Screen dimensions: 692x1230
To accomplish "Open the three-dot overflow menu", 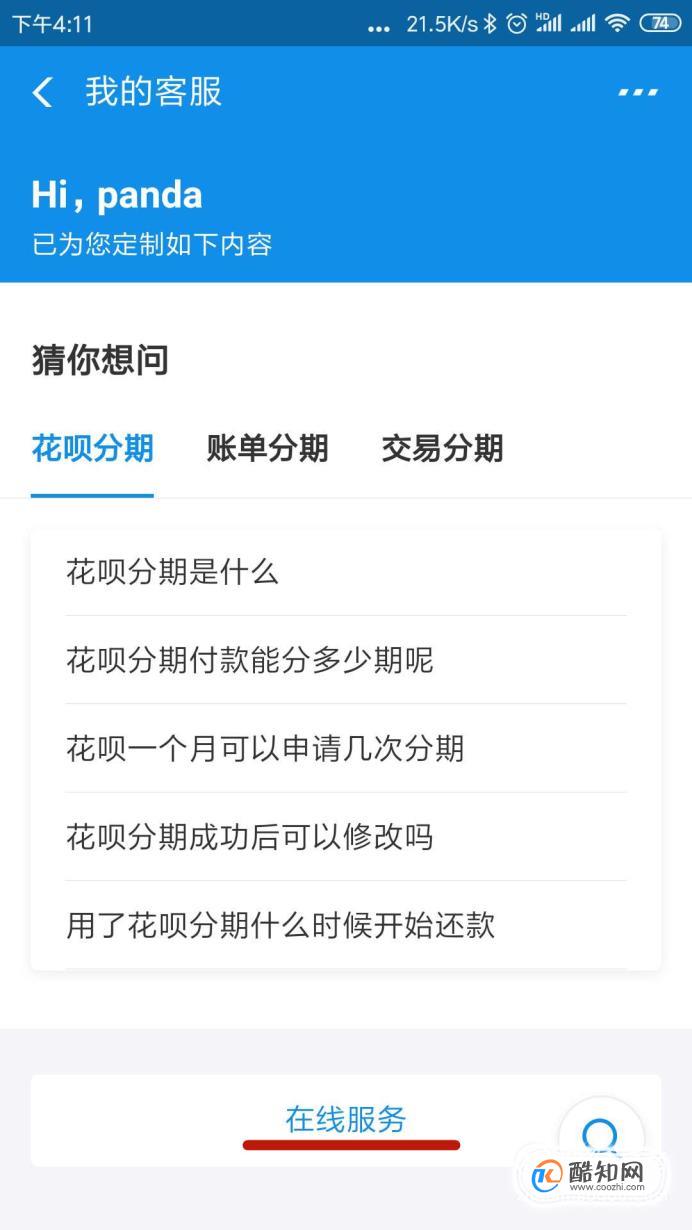I will pos(638,92).
